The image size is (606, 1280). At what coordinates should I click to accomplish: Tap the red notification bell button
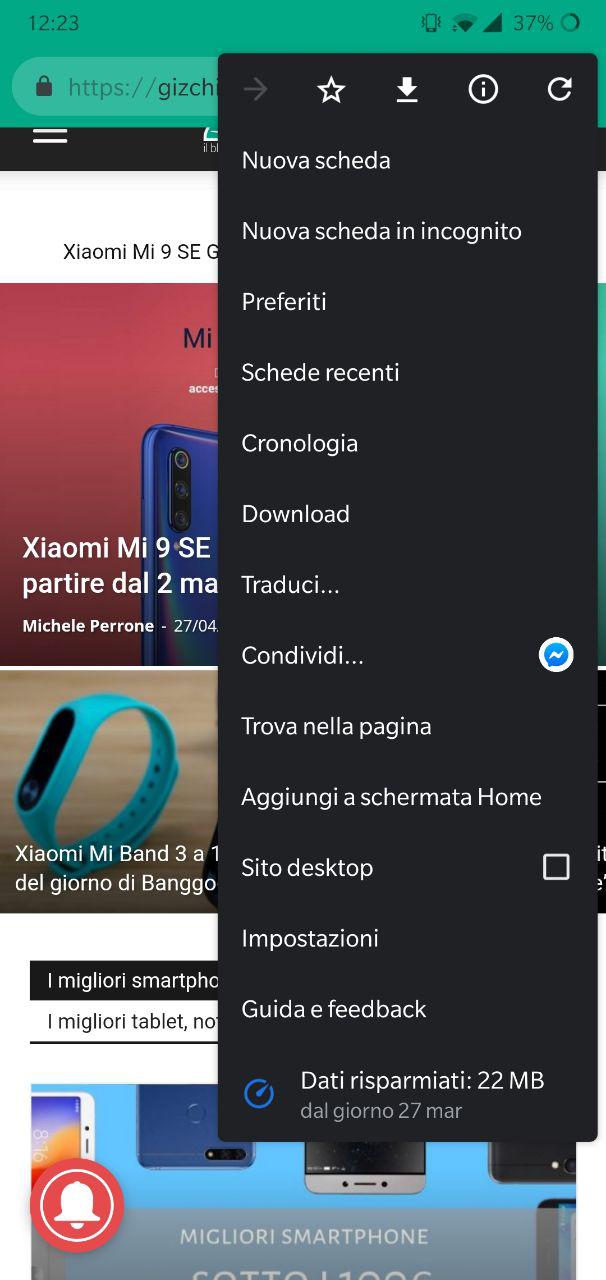[77, 1205]
